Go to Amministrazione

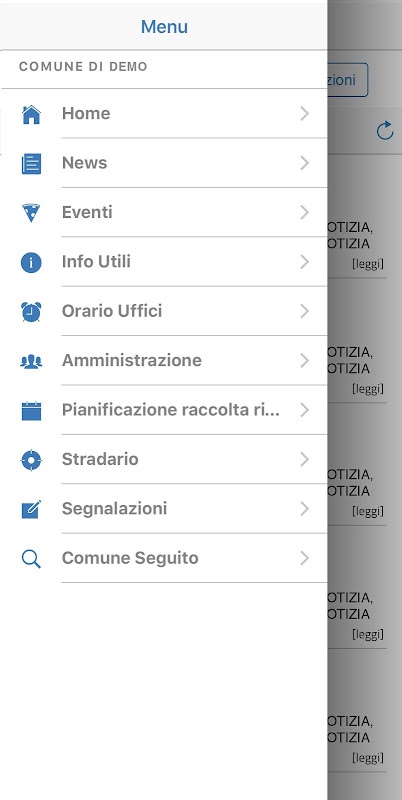(x=163, y=361)
